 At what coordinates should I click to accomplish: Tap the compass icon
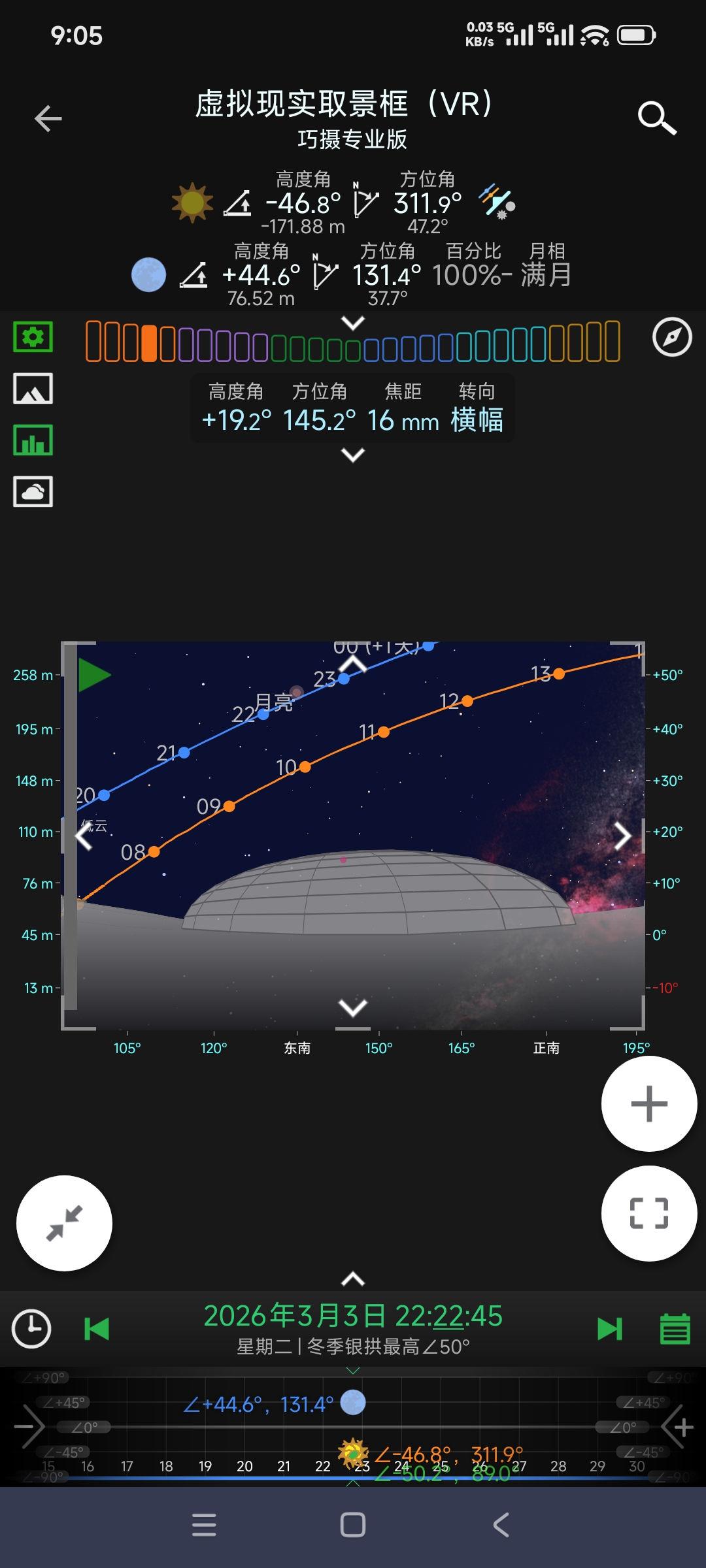pos(672,337)
